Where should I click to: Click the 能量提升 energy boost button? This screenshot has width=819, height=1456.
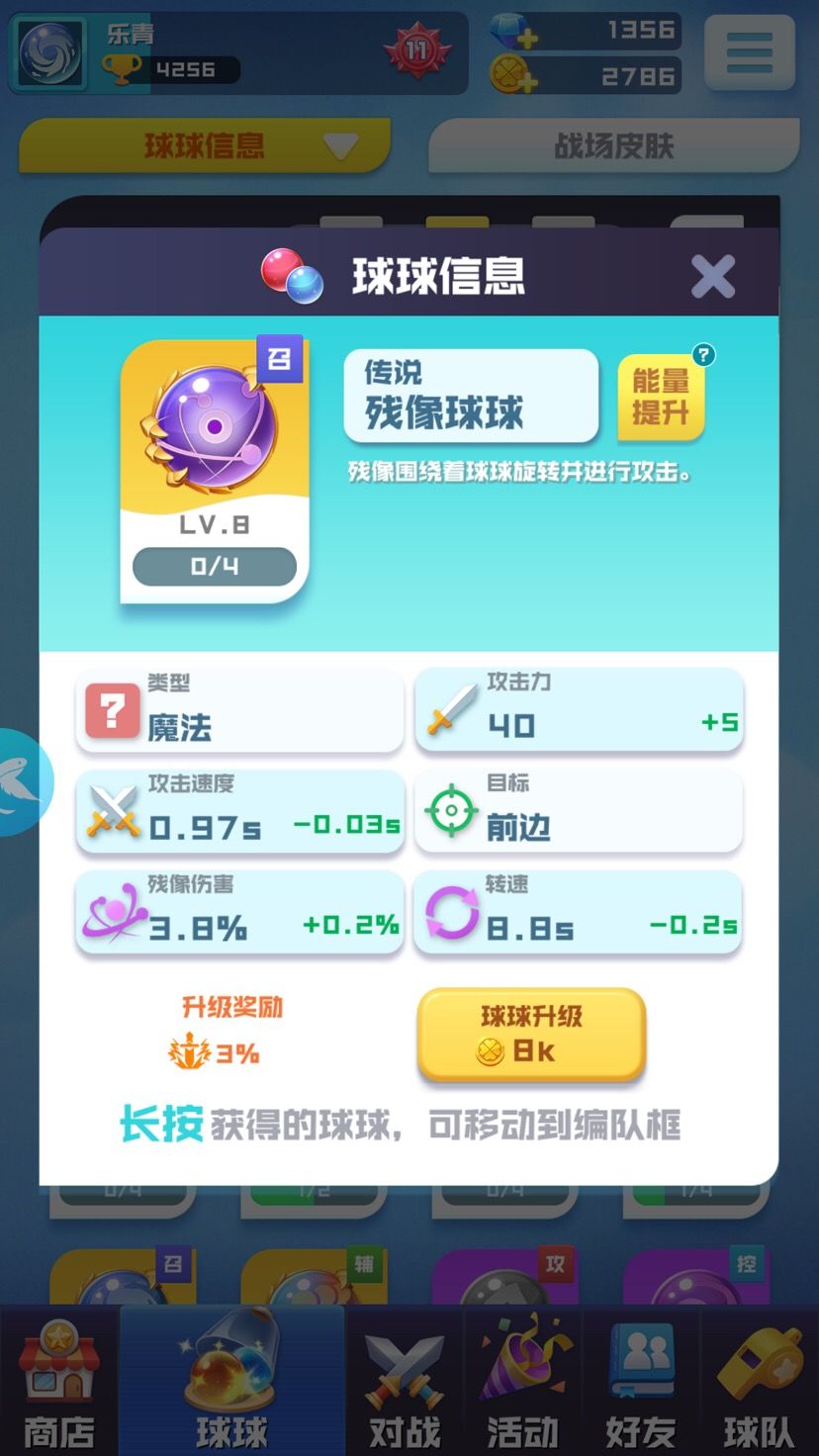660,400
